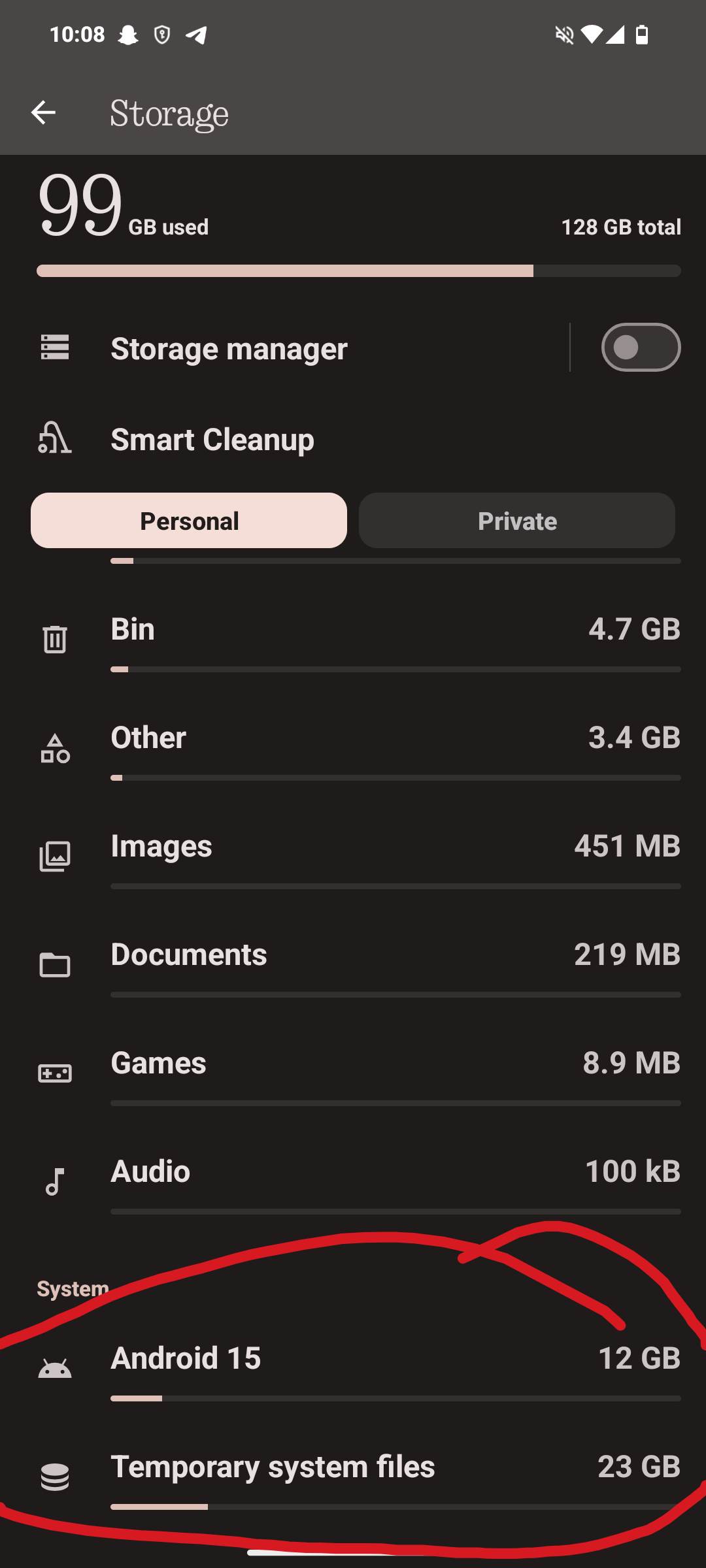The height and width of the screenshot is (1568, 706).
Task: Select the Images photo icon
Action: point(56,856)
